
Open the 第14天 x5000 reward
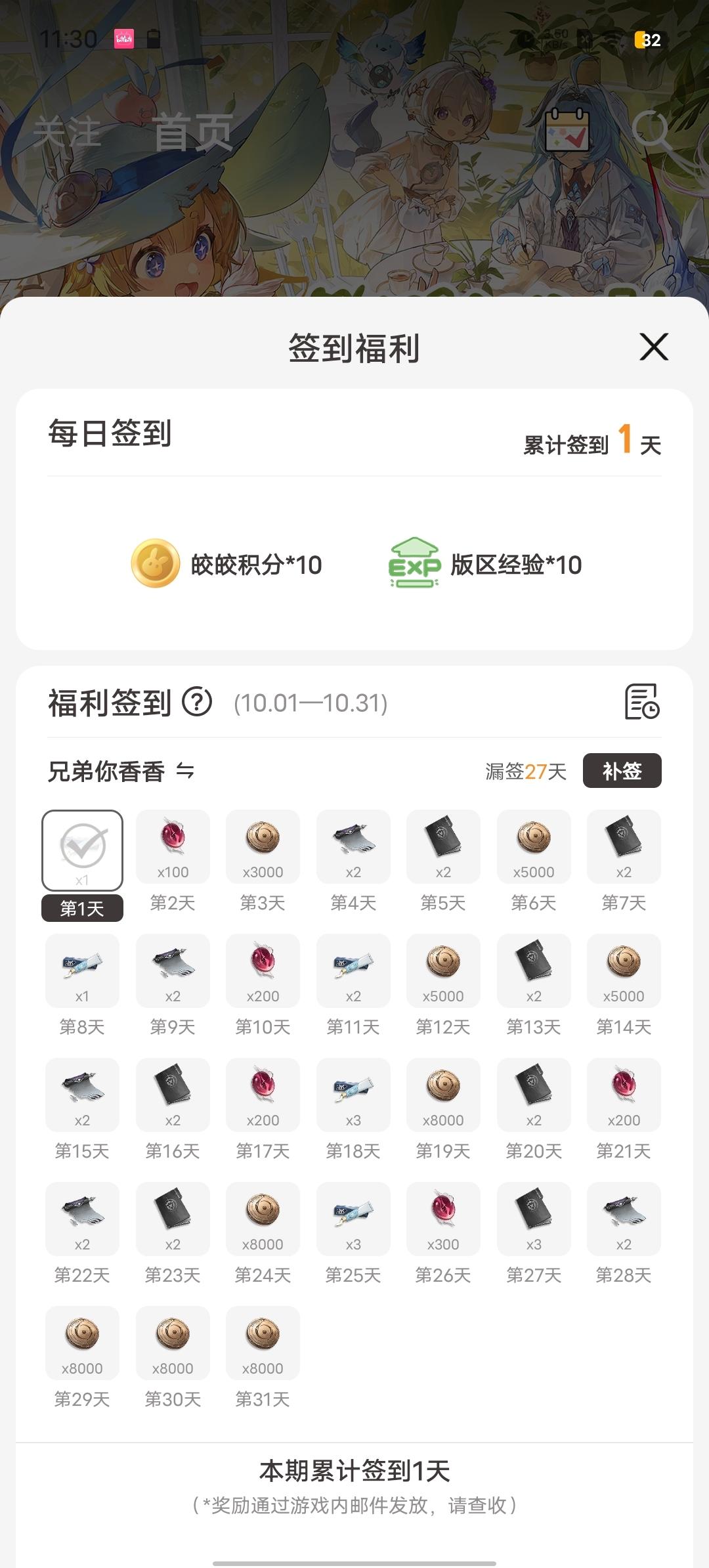pyautogui.click(x=624, y=971)
